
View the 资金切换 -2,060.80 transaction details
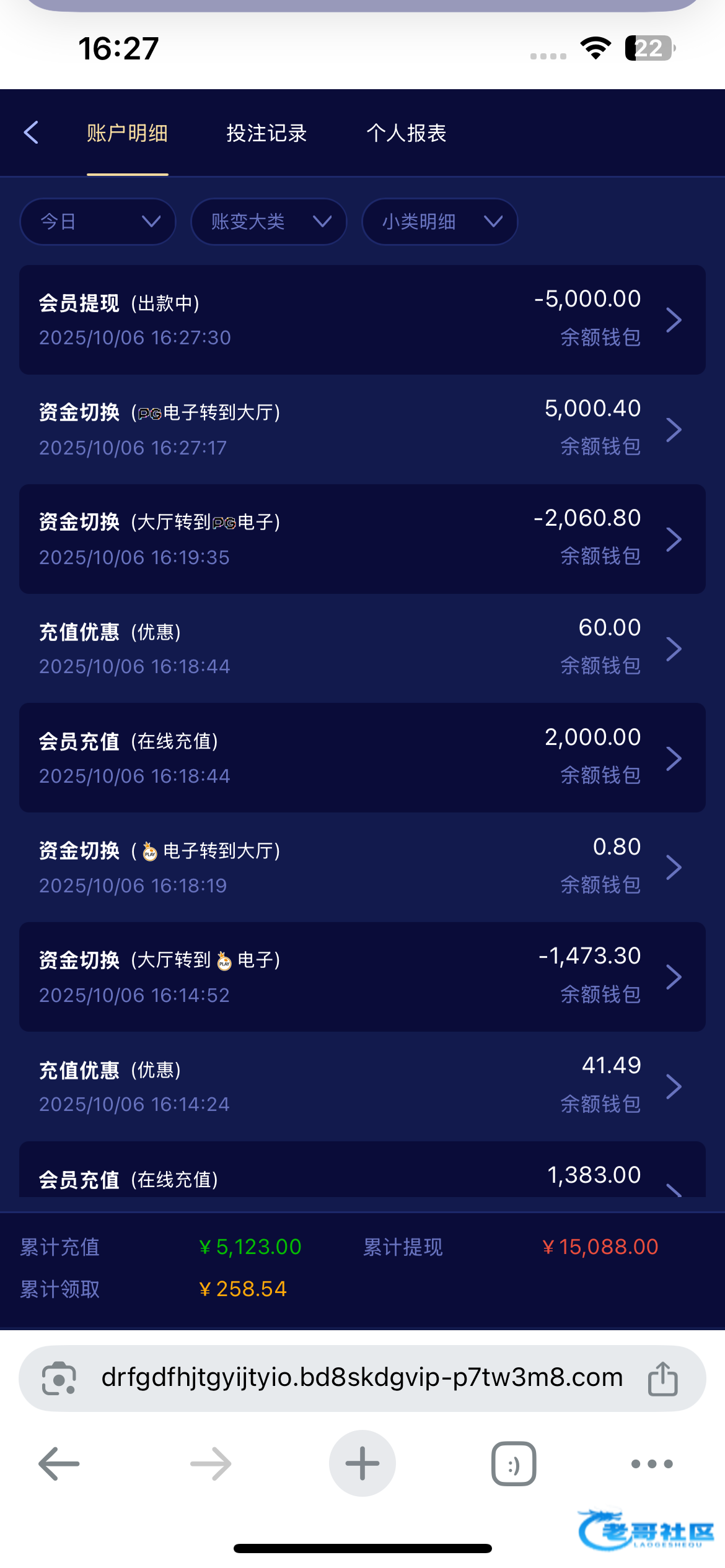point(362,539)
